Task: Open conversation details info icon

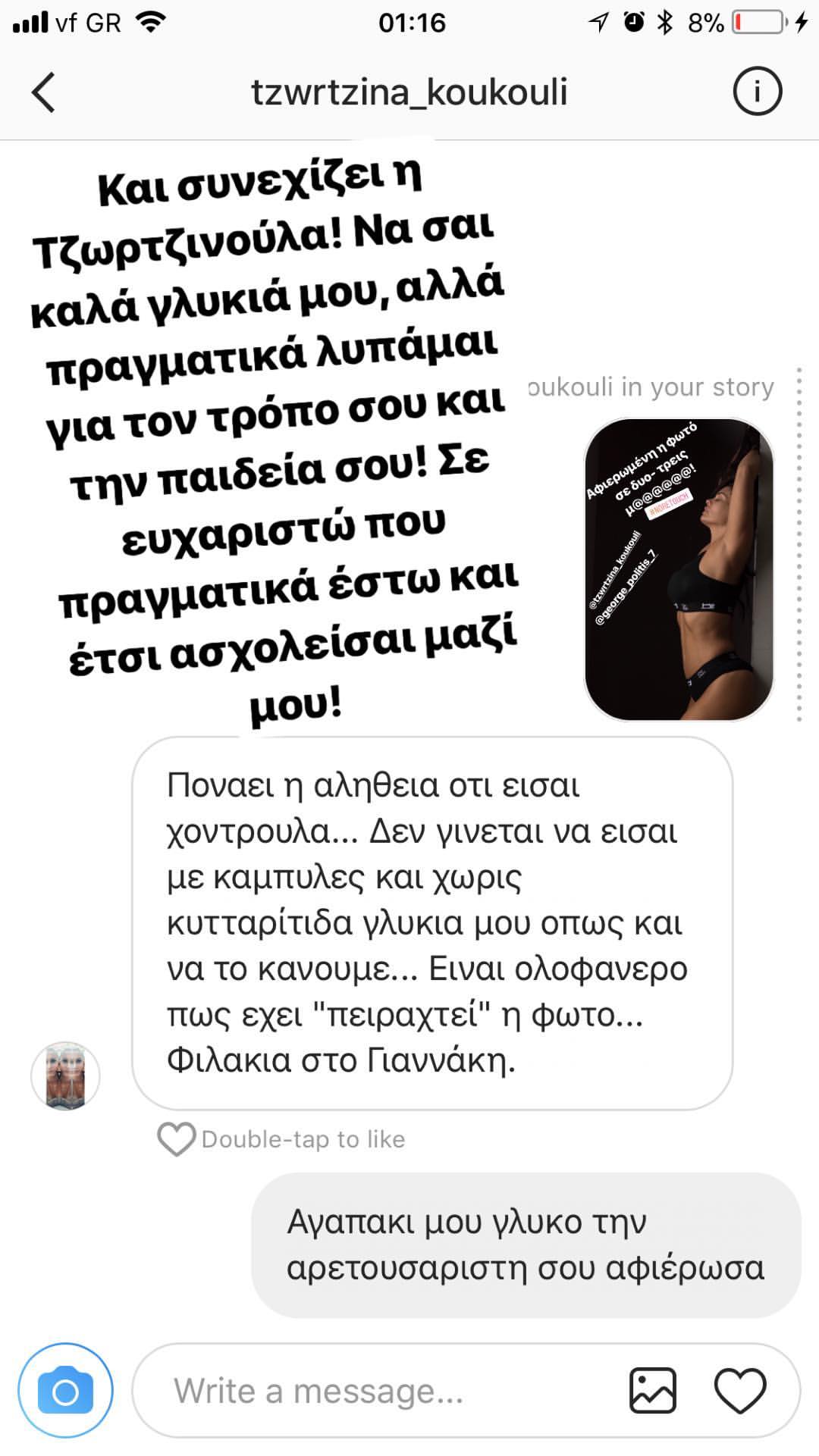Action: pyautogui.click(x=756, y=92)
